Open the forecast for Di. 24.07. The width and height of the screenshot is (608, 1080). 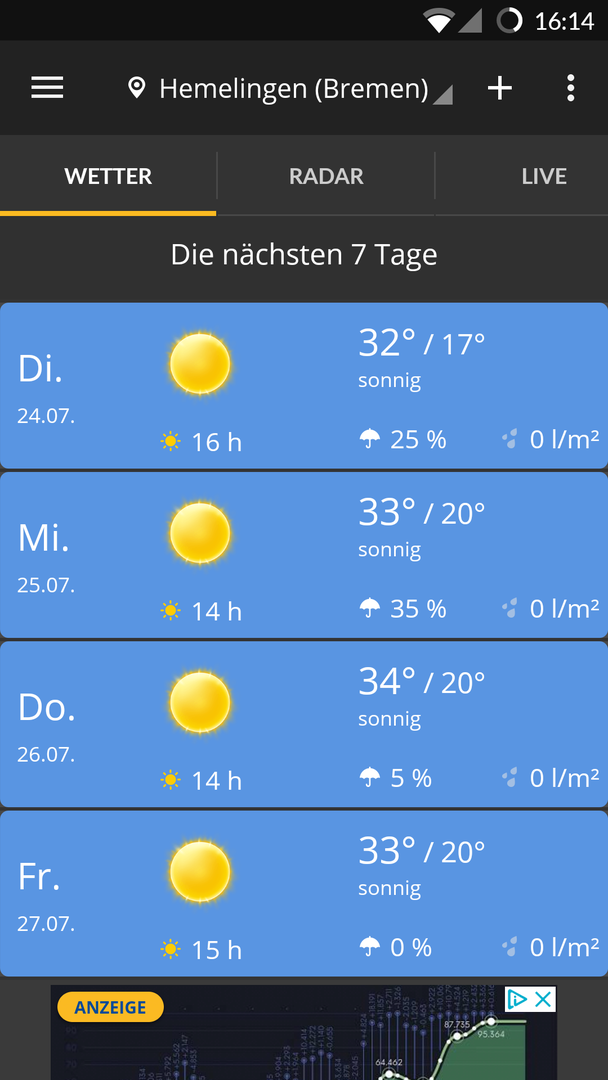tap(304, 386)
